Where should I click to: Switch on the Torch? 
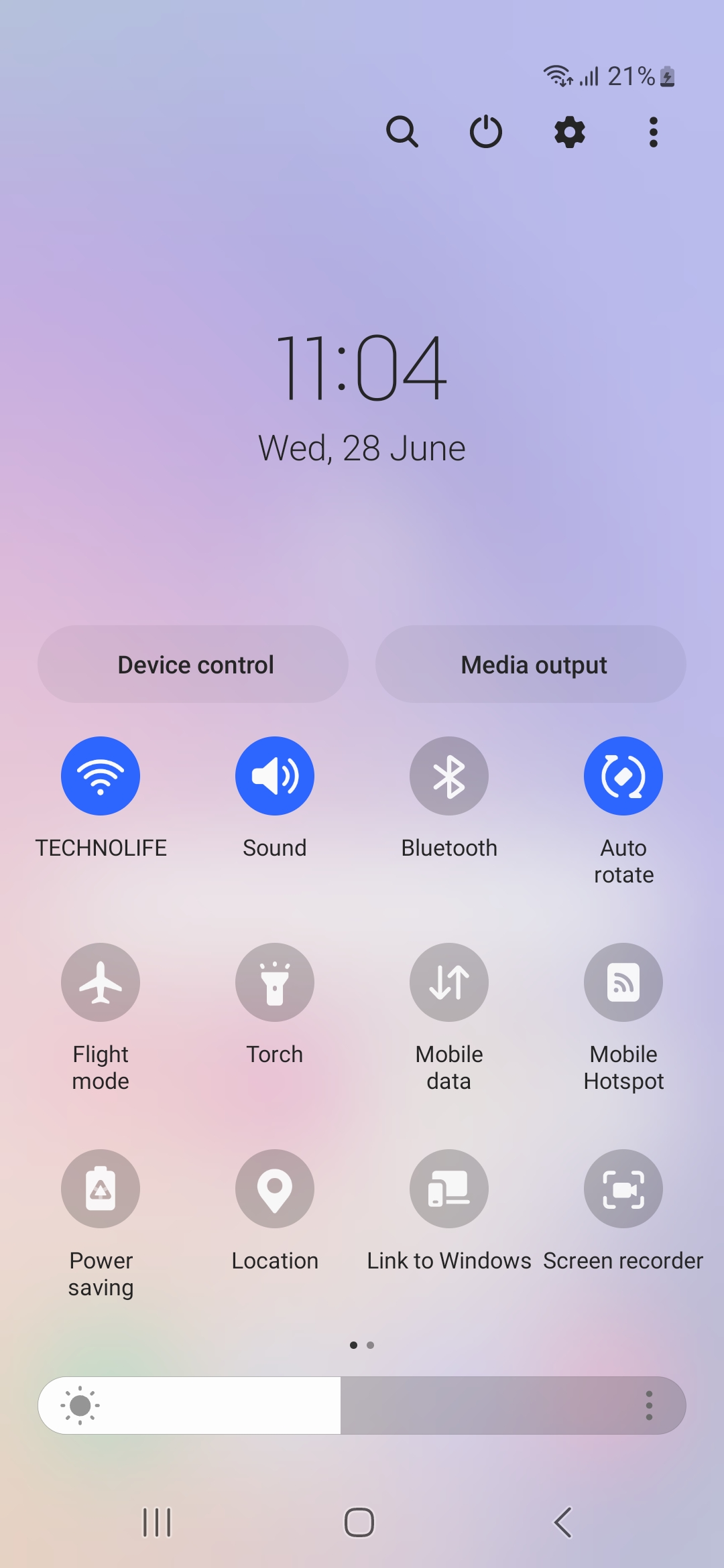[275, 982]
